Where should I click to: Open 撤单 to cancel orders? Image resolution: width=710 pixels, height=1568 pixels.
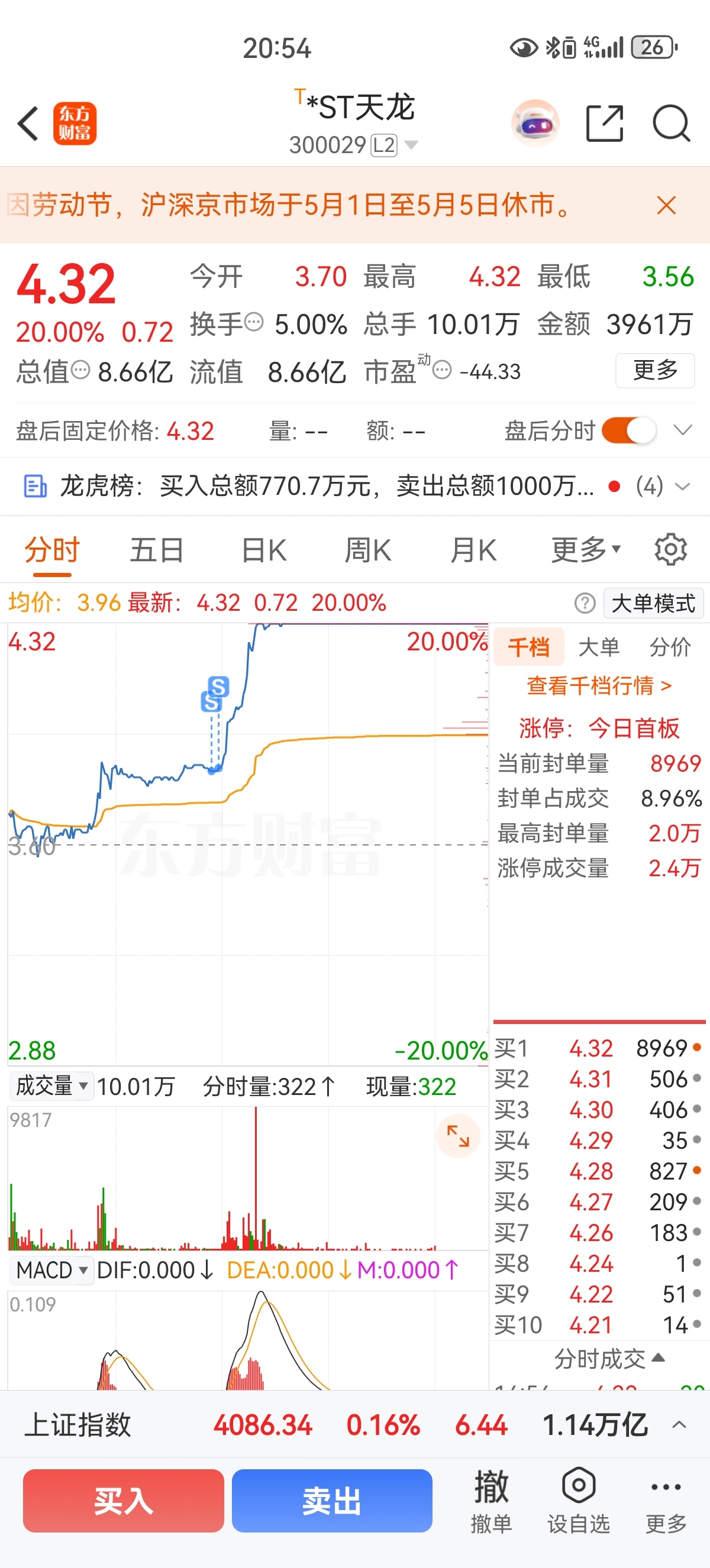(x=491, y=1501)
